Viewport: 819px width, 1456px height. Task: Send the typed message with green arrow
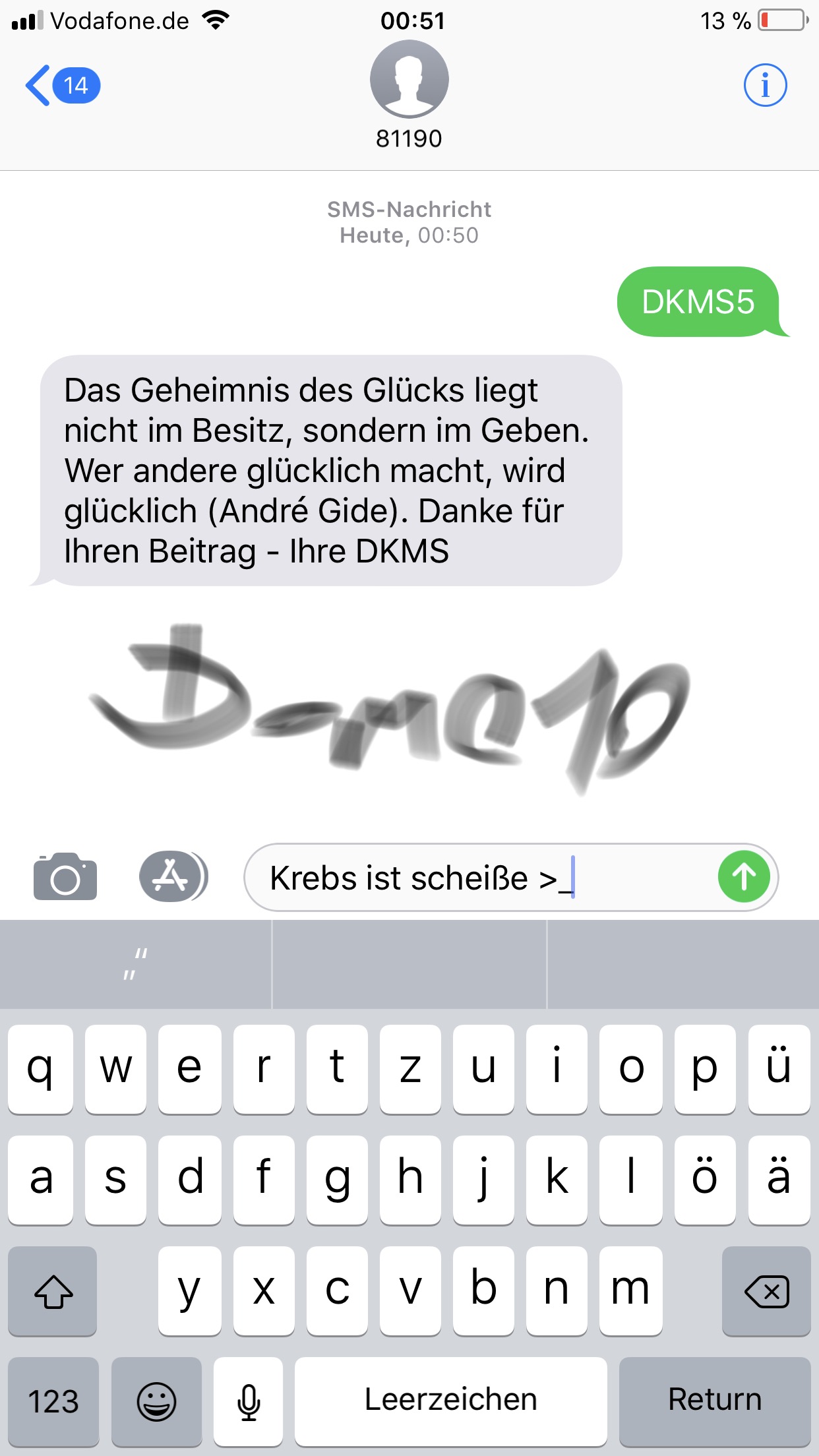point(744,877)
